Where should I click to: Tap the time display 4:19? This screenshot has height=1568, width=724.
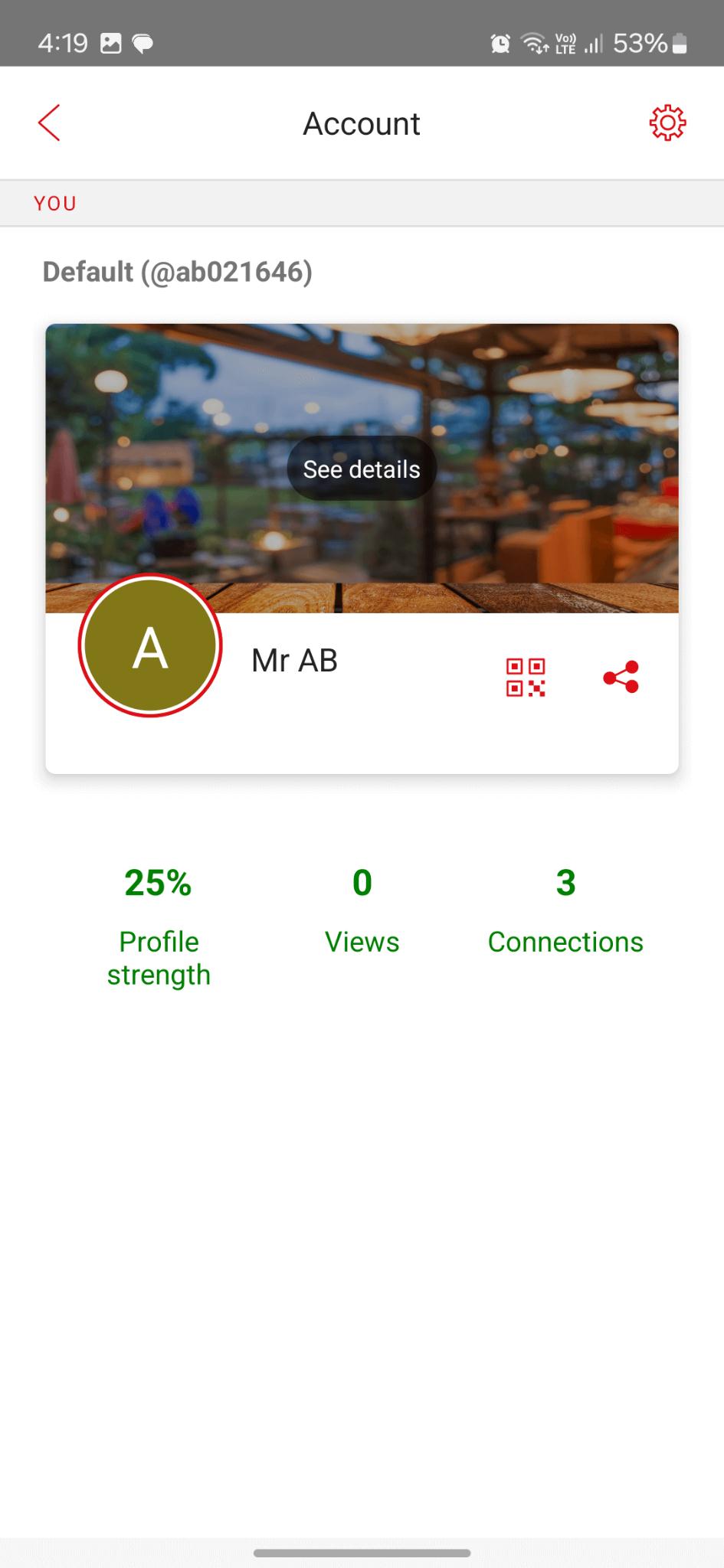(62, 44)
